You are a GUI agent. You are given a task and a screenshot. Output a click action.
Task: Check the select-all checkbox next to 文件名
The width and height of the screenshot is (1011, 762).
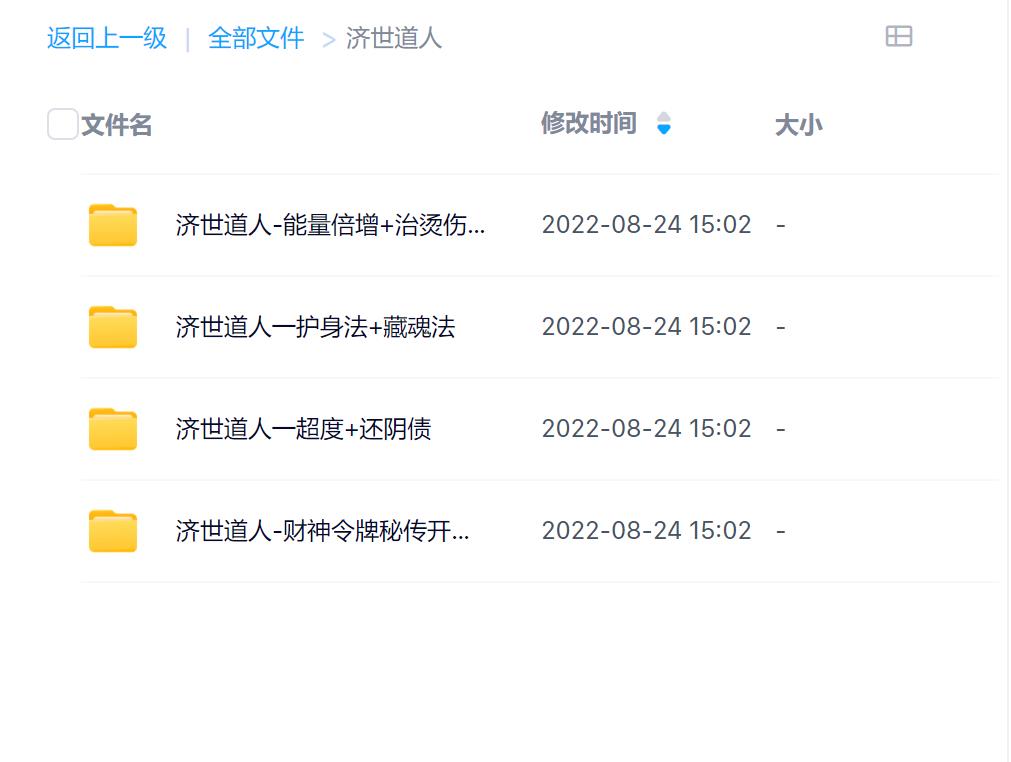[62, 124]
